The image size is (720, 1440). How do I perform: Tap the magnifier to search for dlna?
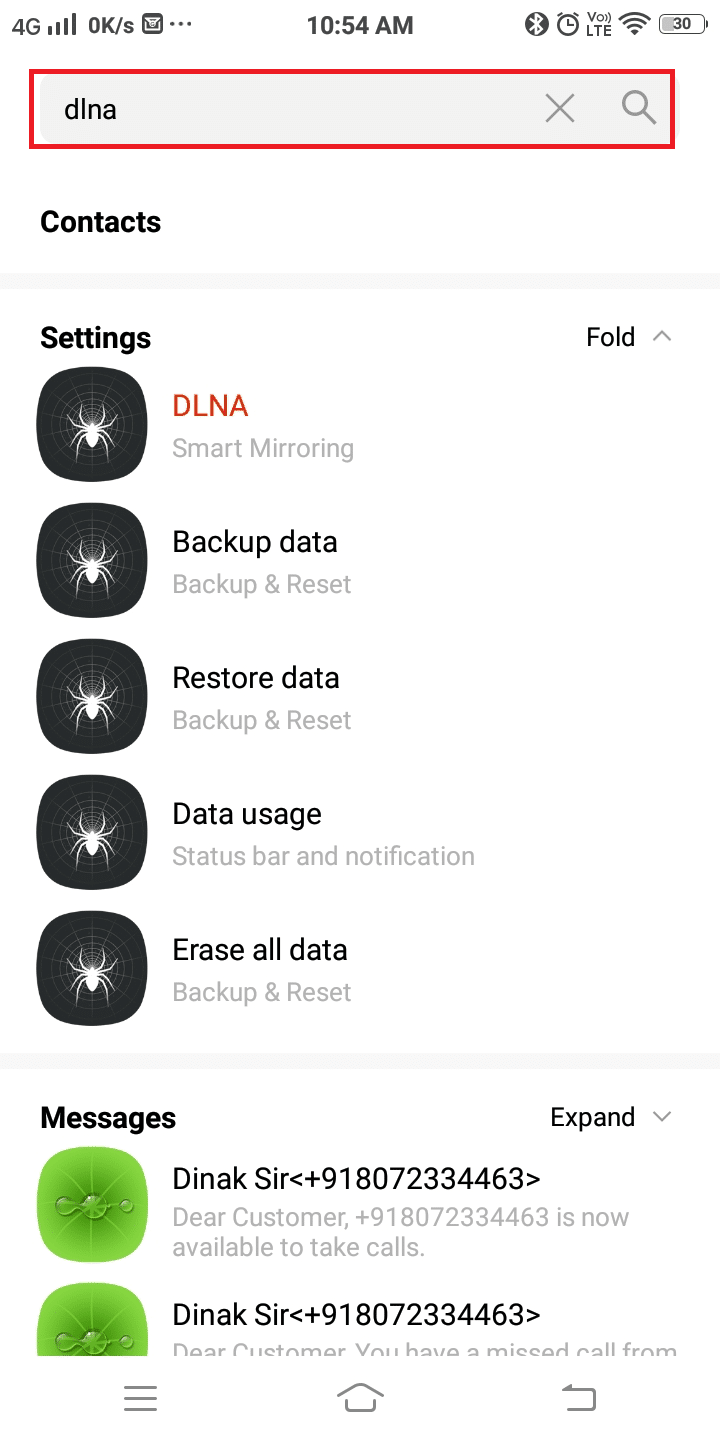pyautogui.click(x=638, y=108)
